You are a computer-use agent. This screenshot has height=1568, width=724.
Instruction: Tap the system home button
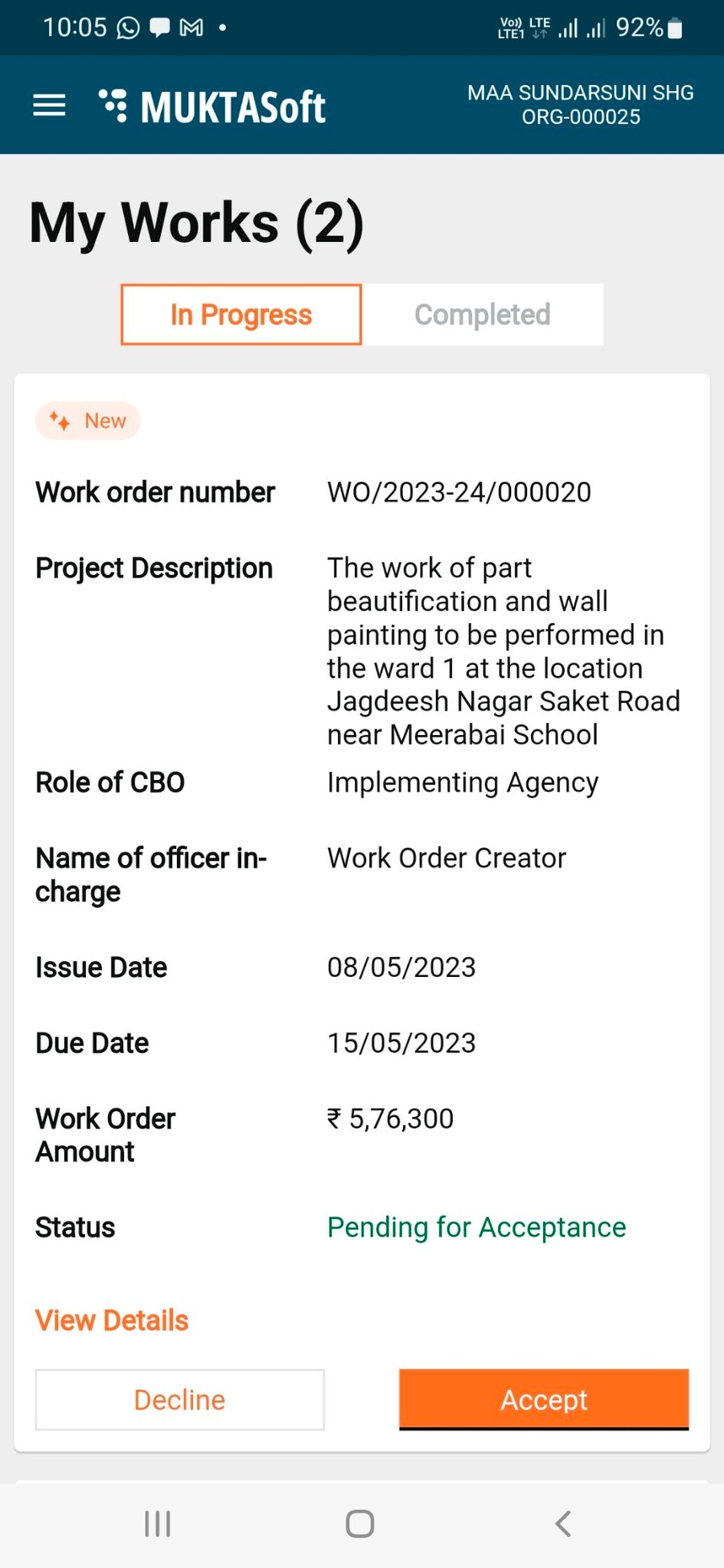(x=360, y=1523)
